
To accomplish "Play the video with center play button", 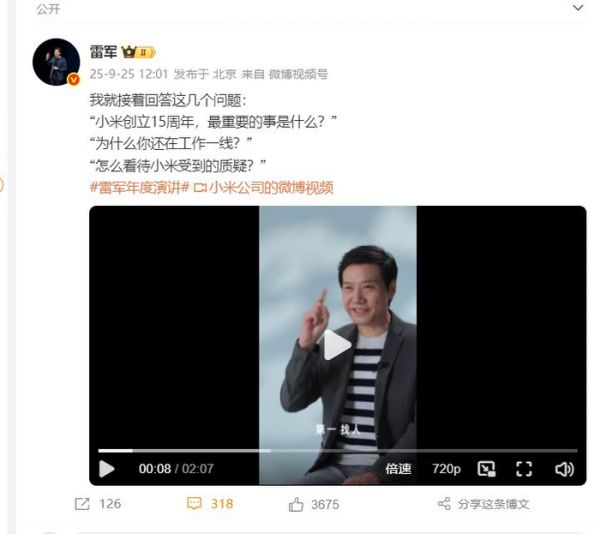I will pyautogui.click(x=337, y=345).
